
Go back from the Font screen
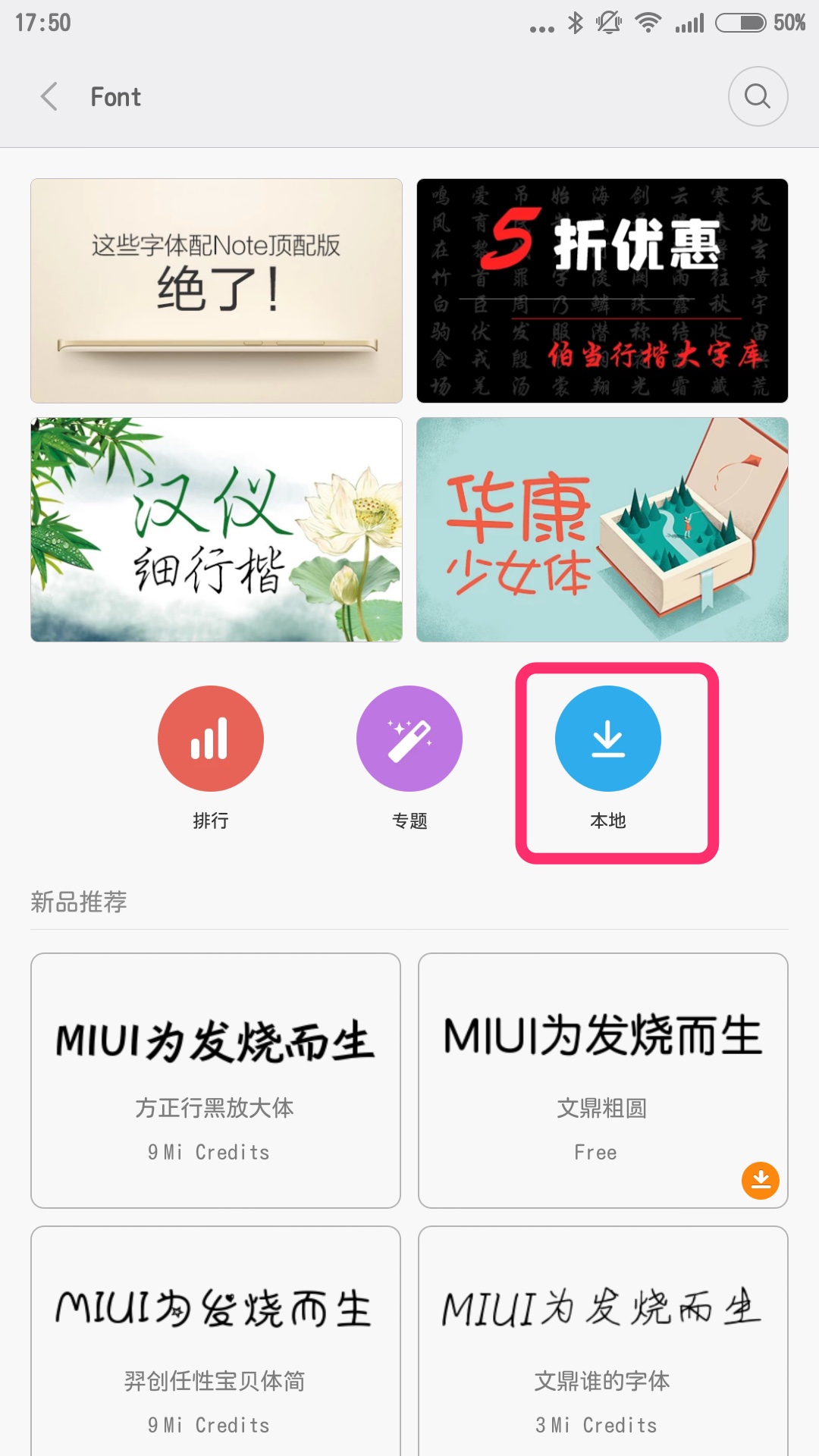[x=50, y=97]
